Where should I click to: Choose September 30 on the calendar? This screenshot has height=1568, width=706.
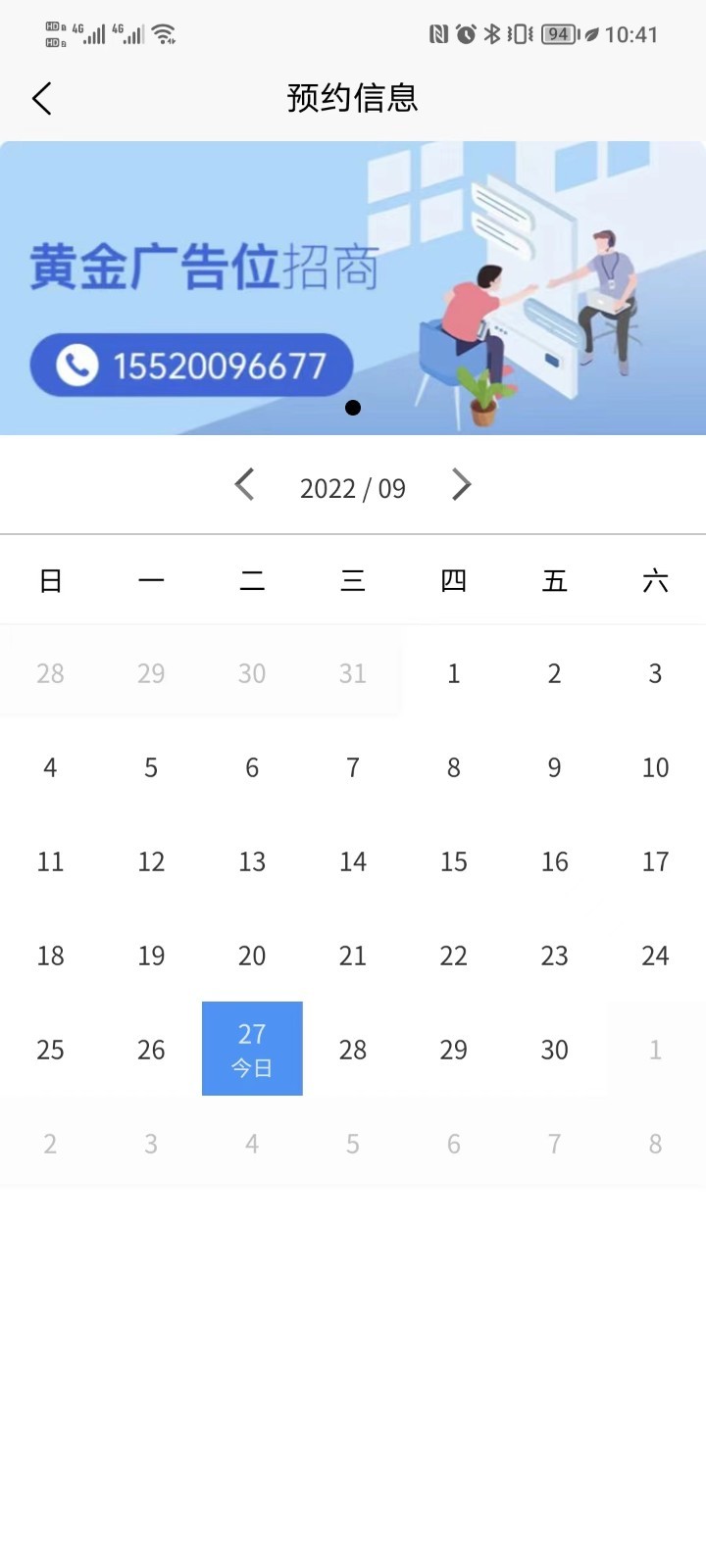pyautogui.click(x=554, y=1050)
